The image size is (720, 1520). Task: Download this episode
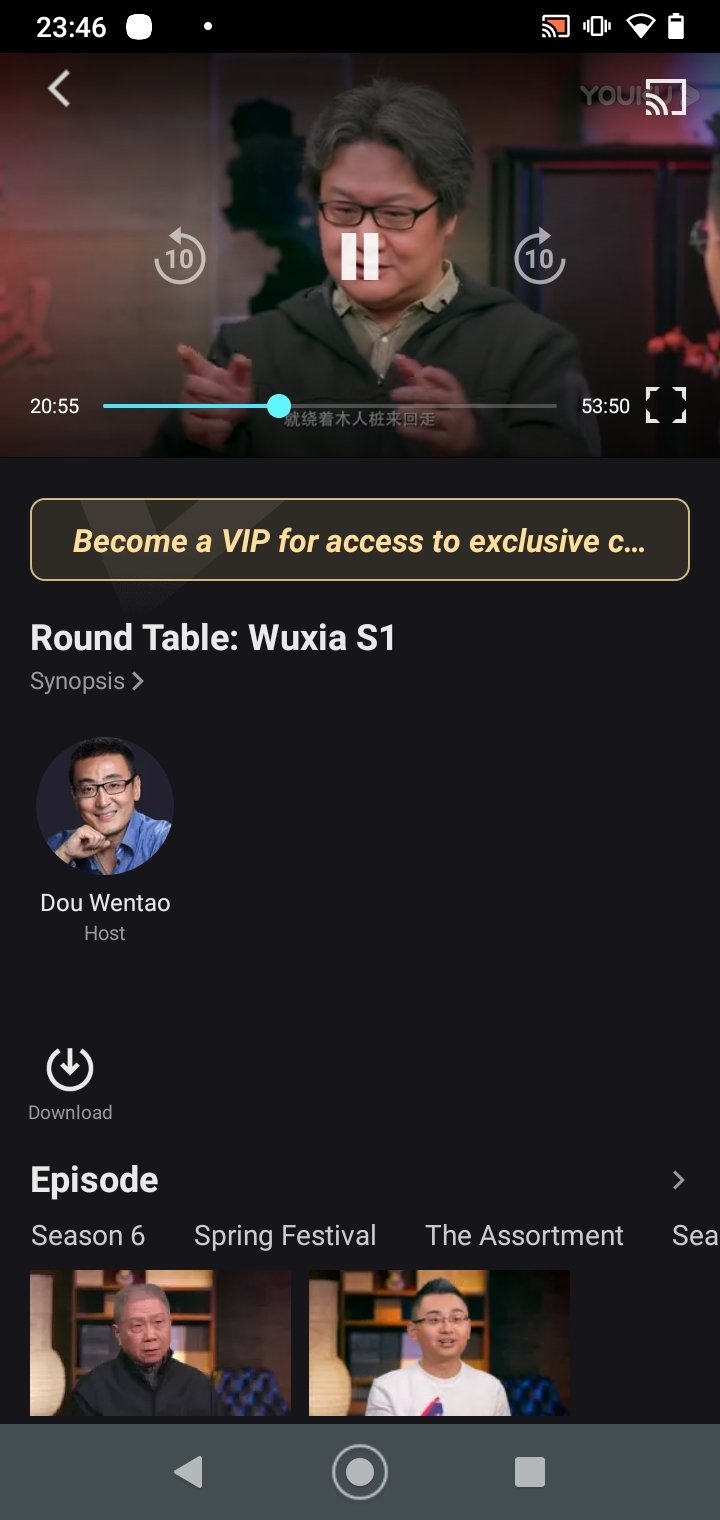coord(70,1084)
